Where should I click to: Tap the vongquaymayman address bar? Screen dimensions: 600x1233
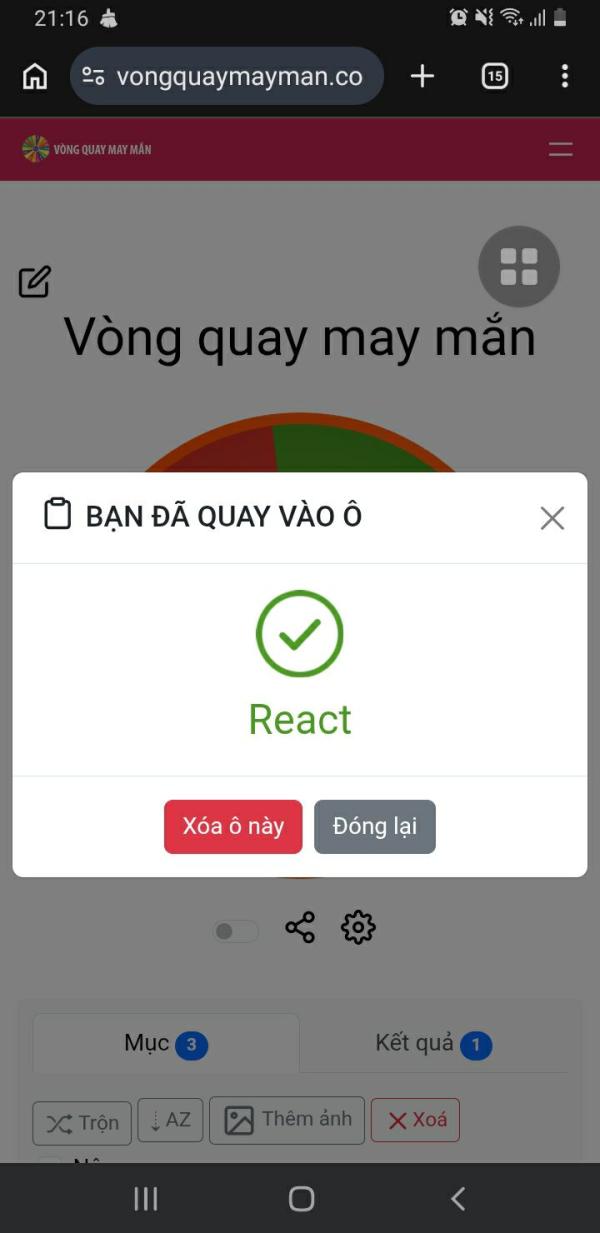click(227, 76)
